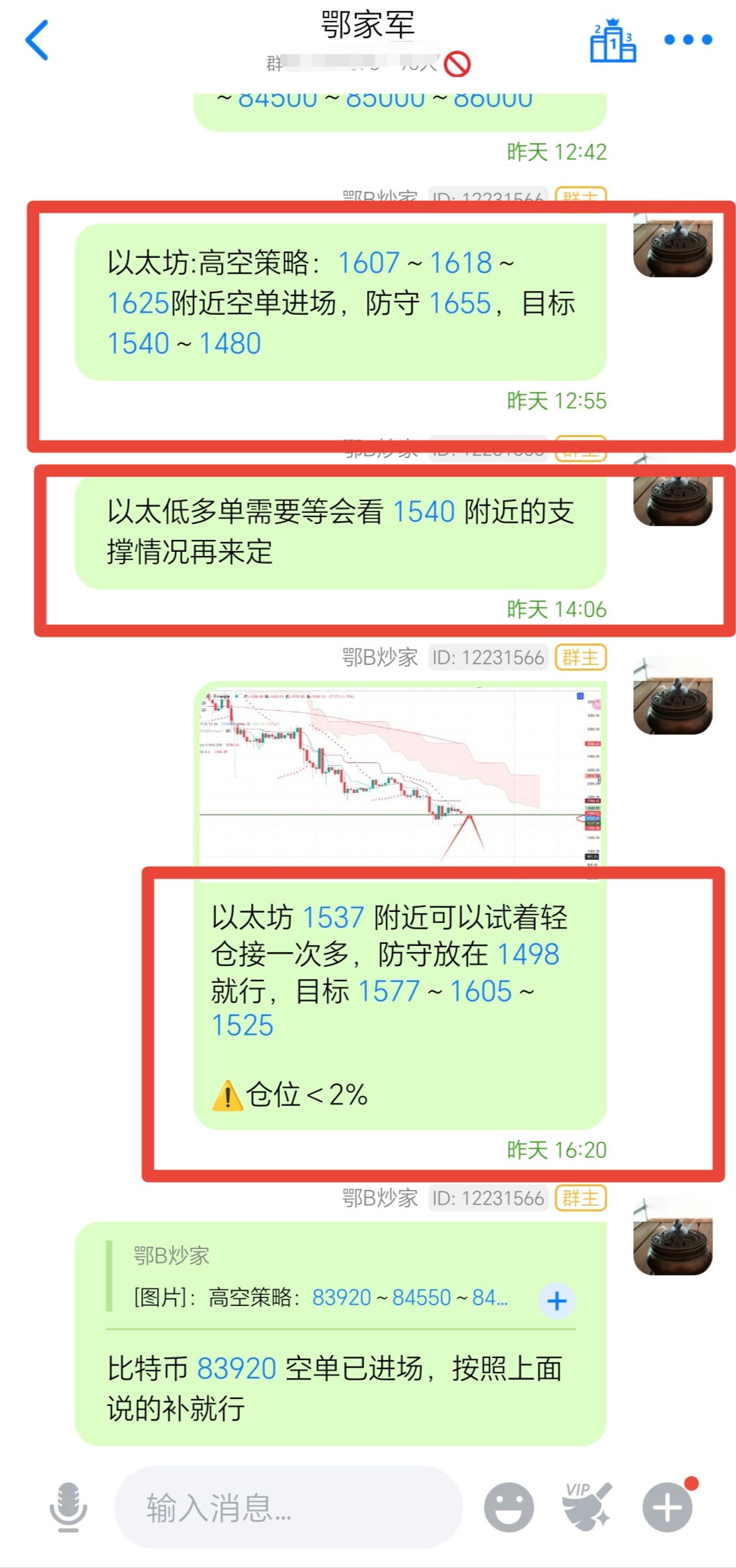Image resolution: width=736 pixels, height=1568 pixels.
Task: Tap the linked price 1537 in the Ethereum message
Action: [x=333, y=917]
